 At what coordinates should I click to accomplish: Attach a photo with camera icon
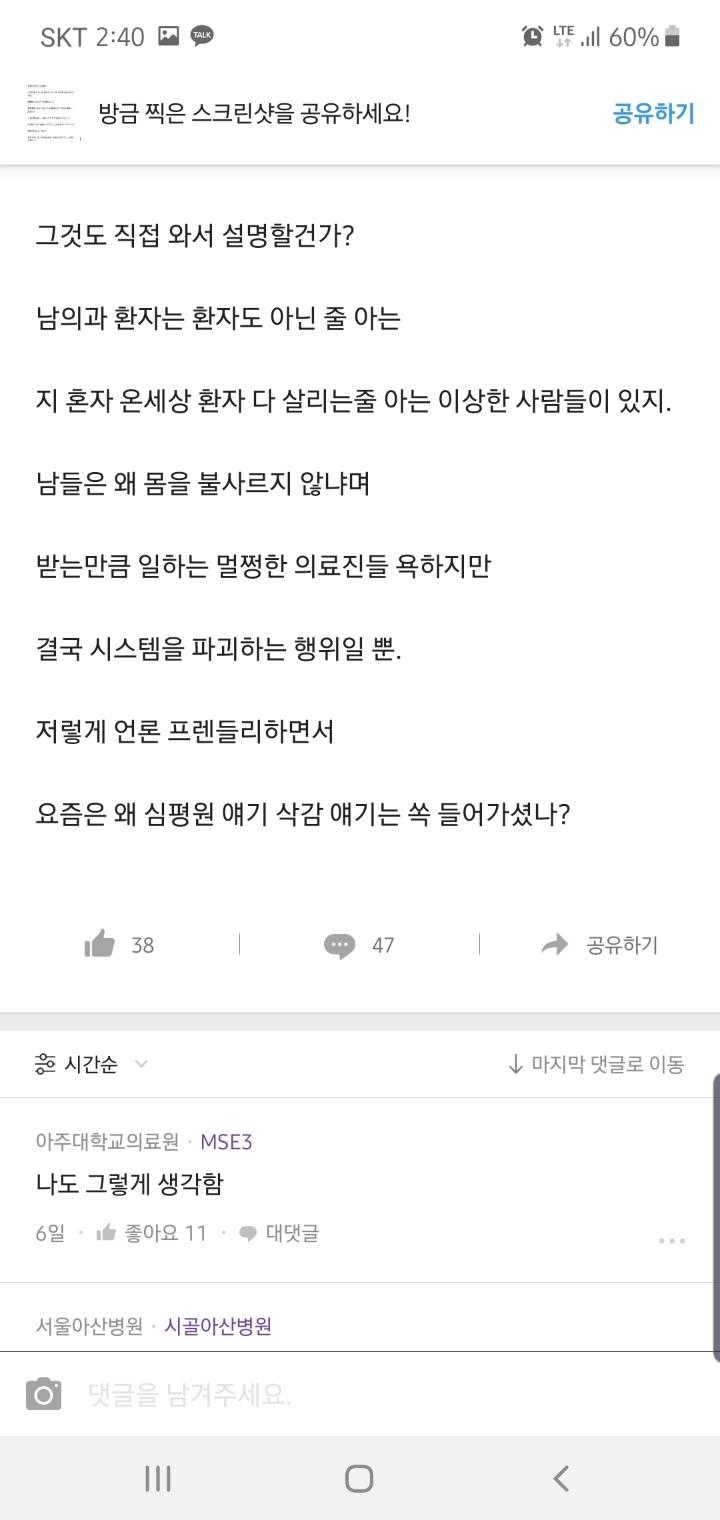pos(43,1394)
